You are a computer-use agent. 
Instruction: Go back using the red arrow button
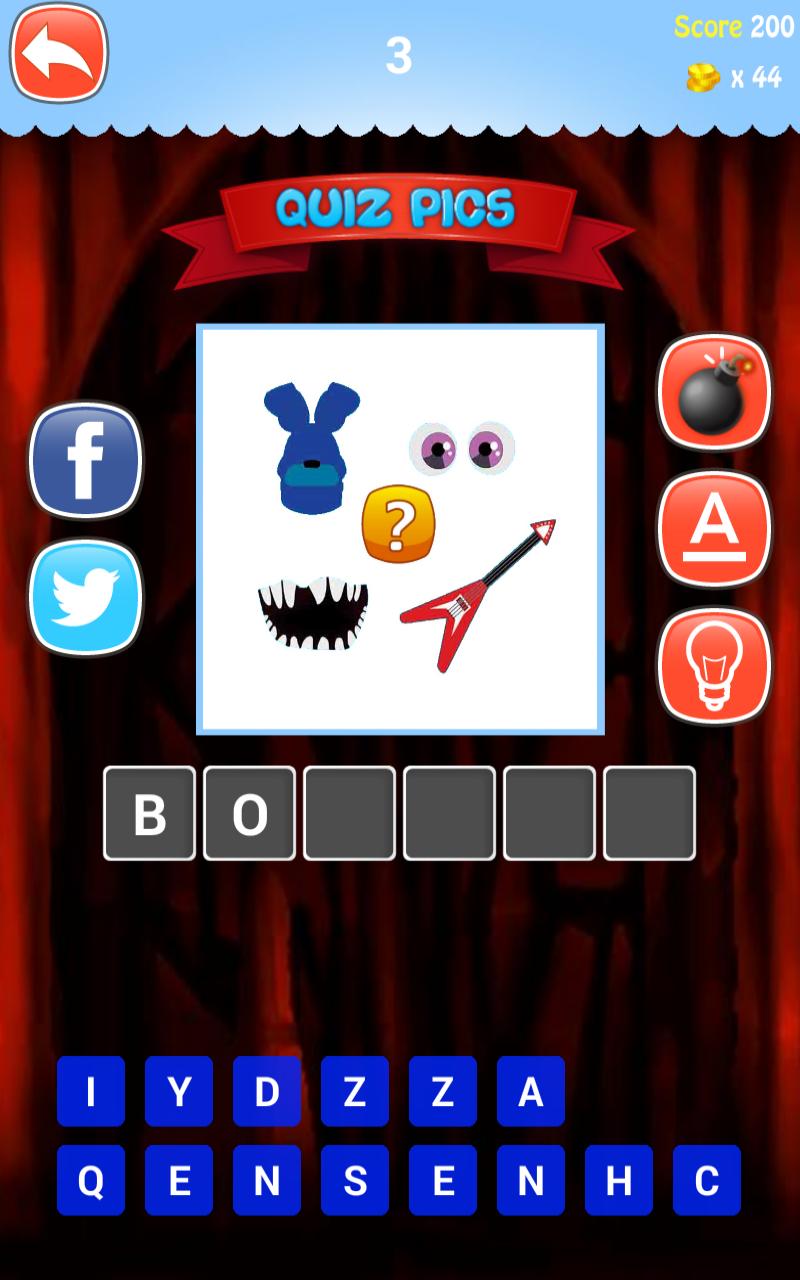click(59, 53)
